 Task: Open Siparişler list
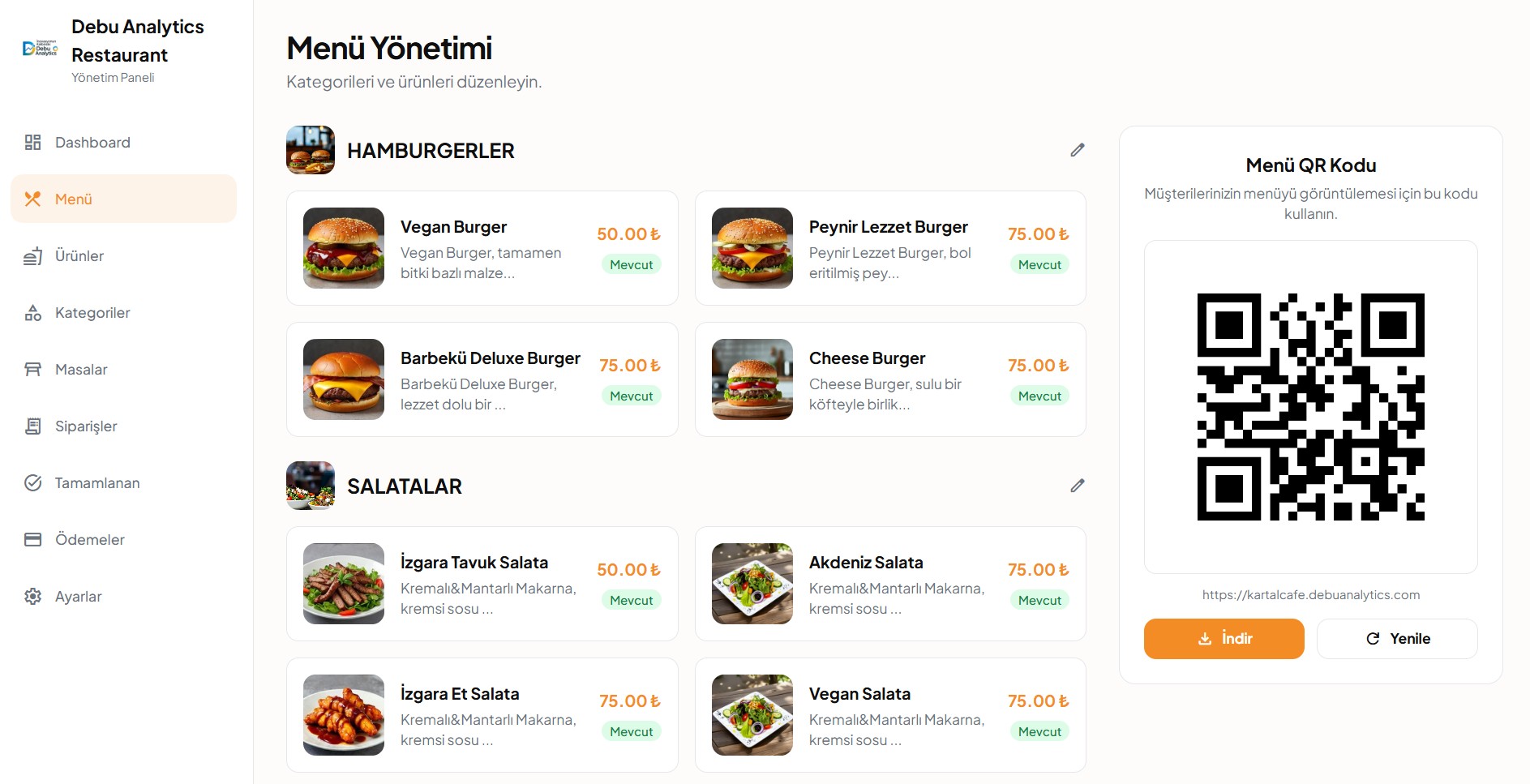85,426
